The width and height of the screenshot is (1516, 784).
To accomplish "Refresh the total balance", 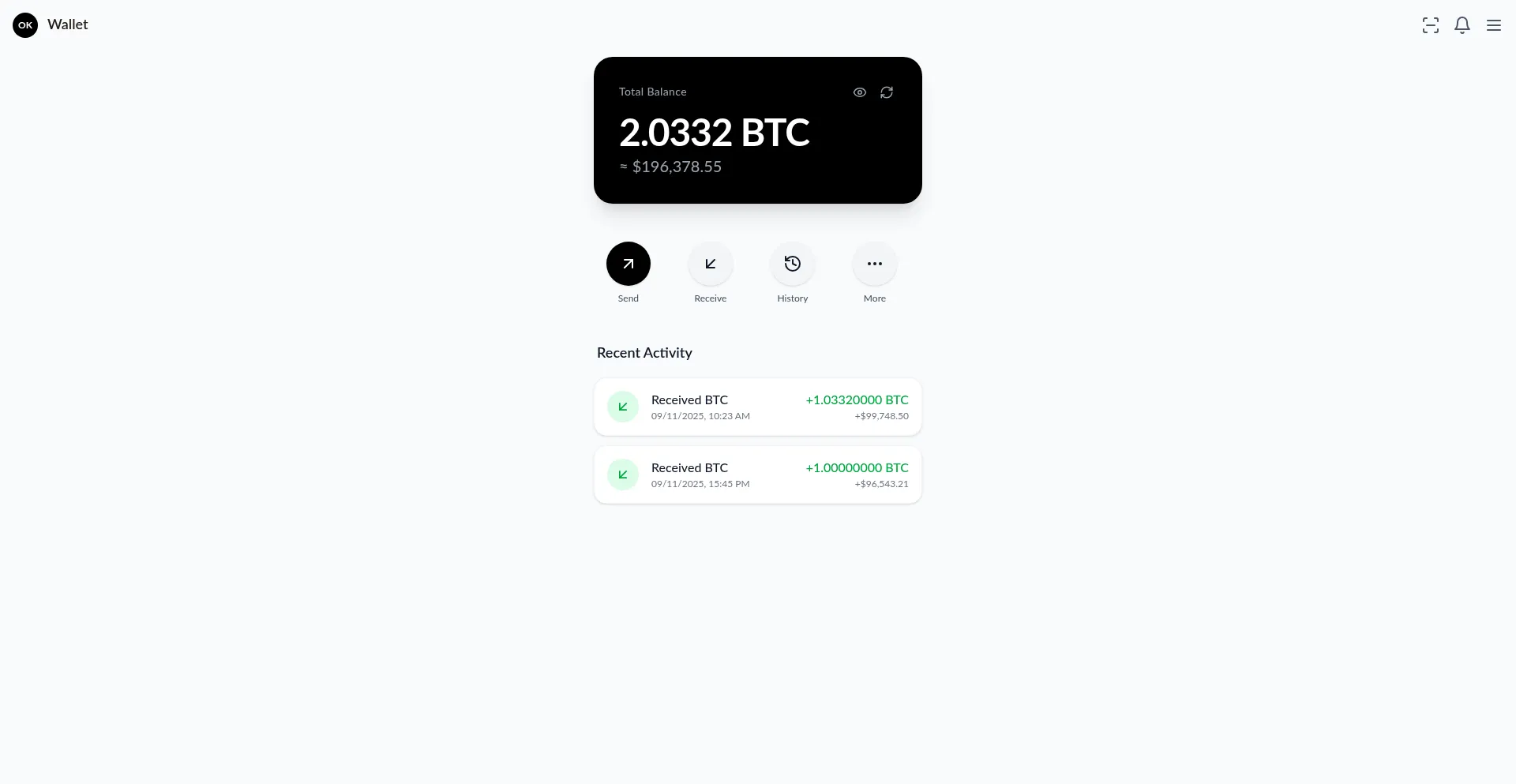I will pyautogui.click(x=887, y=92).
